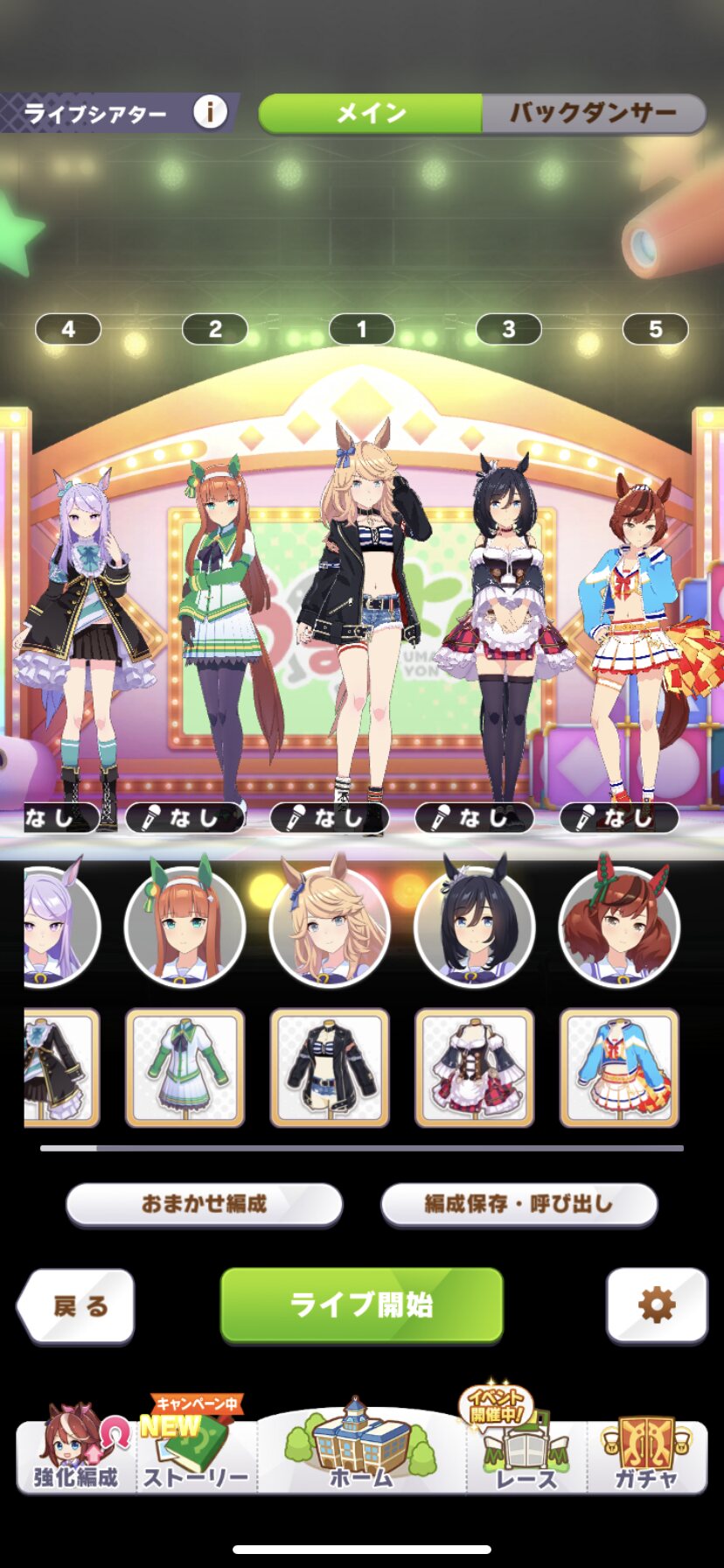724x1568 pixels.
Task: Select the orange-haired character portrait
Action: point(184,927)
